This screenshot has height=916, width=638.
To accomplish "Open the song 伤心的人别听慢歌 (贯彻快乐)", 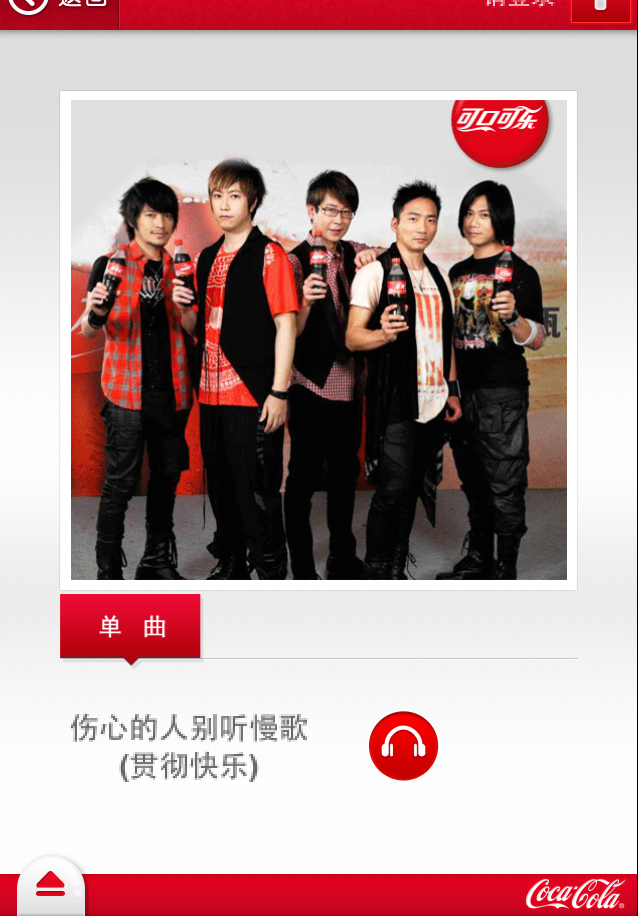I will pos(189,746).
